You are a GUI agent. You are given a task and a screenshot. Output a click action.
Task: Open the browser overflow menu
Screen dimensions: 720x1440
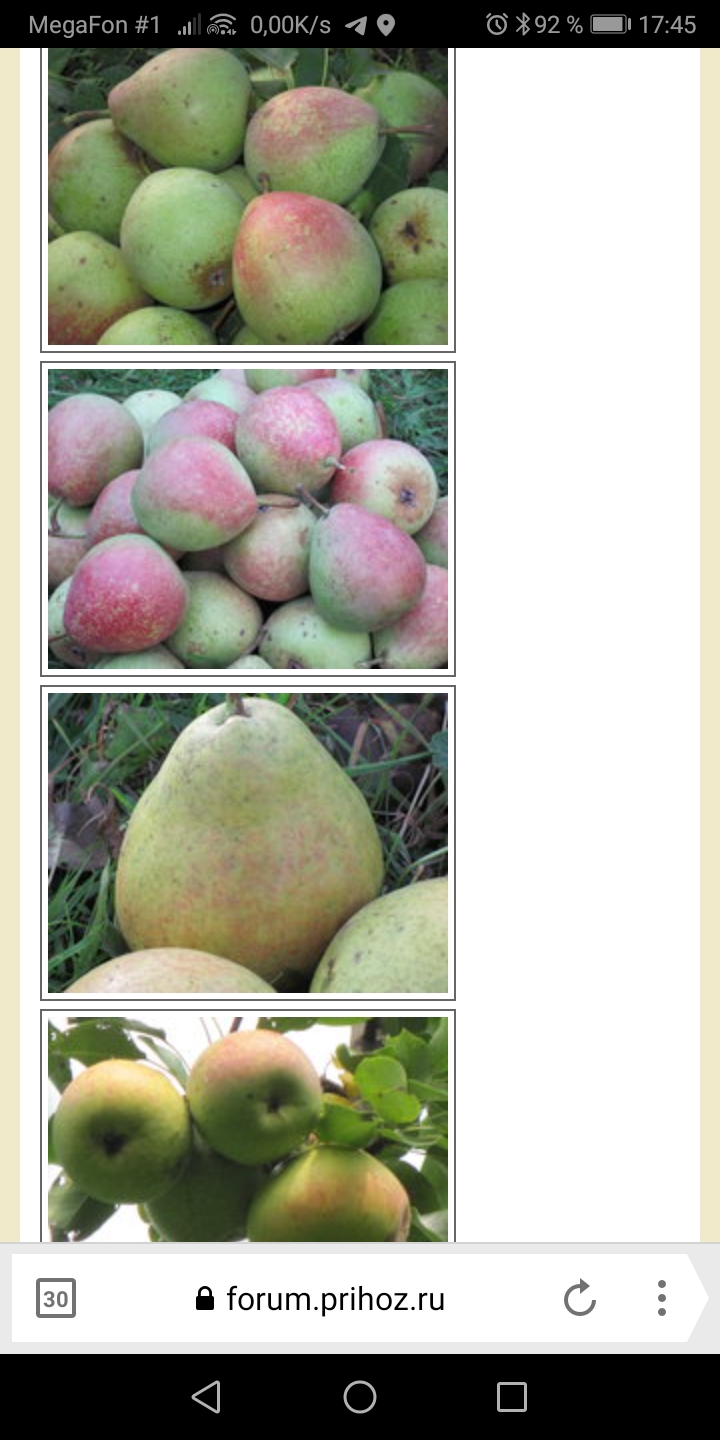(661, 1298)
